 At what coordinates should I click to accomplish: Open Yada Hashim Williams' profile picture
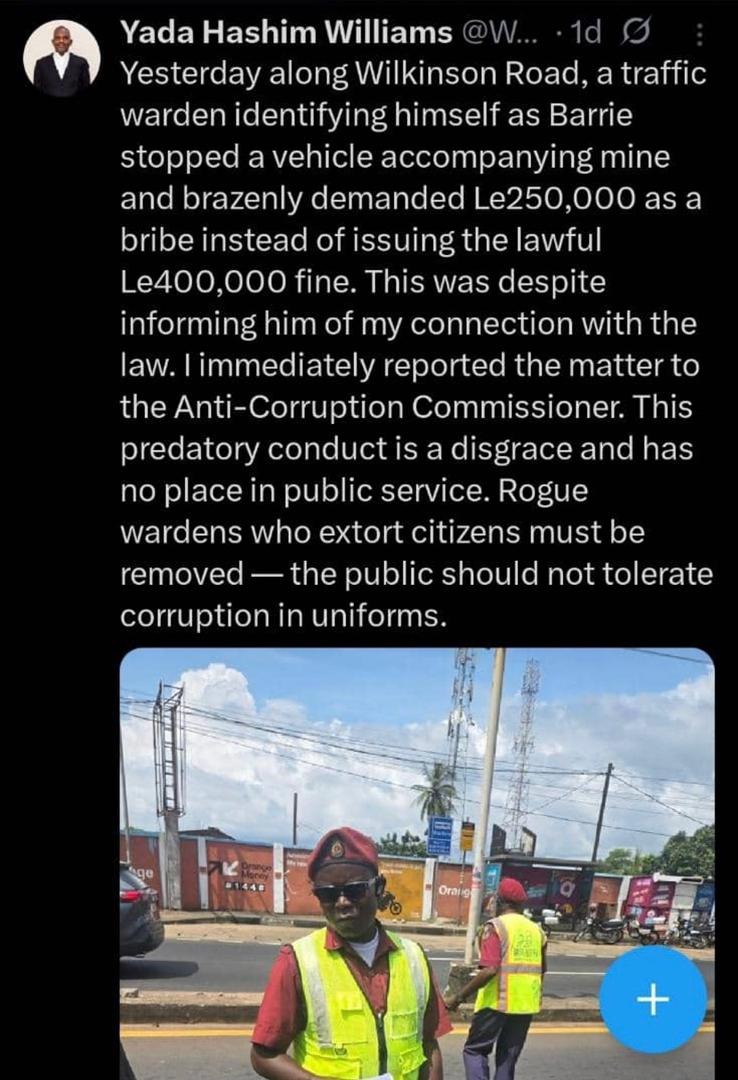coord(62,59)
